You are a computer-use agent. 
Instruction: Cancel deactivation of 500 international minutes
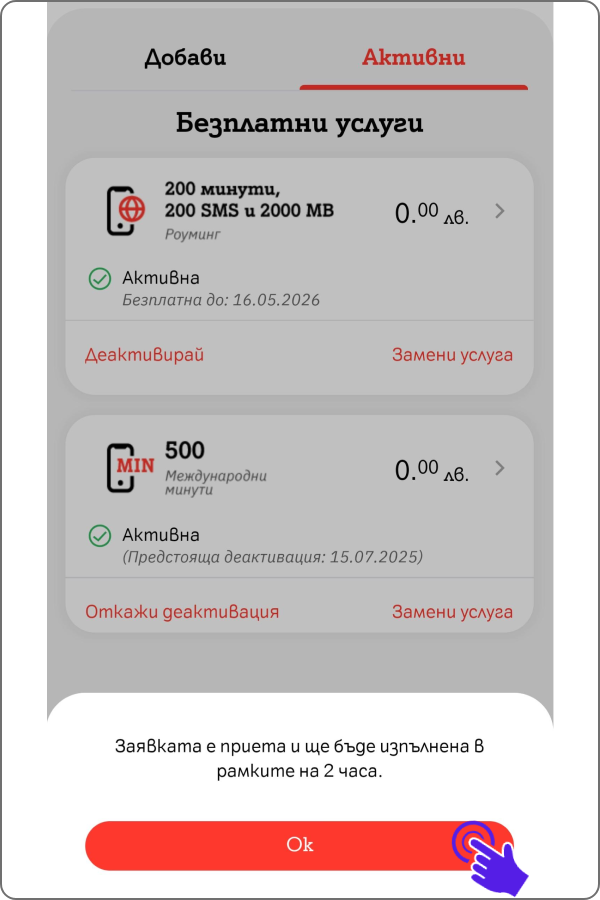[x=182, y=612]
